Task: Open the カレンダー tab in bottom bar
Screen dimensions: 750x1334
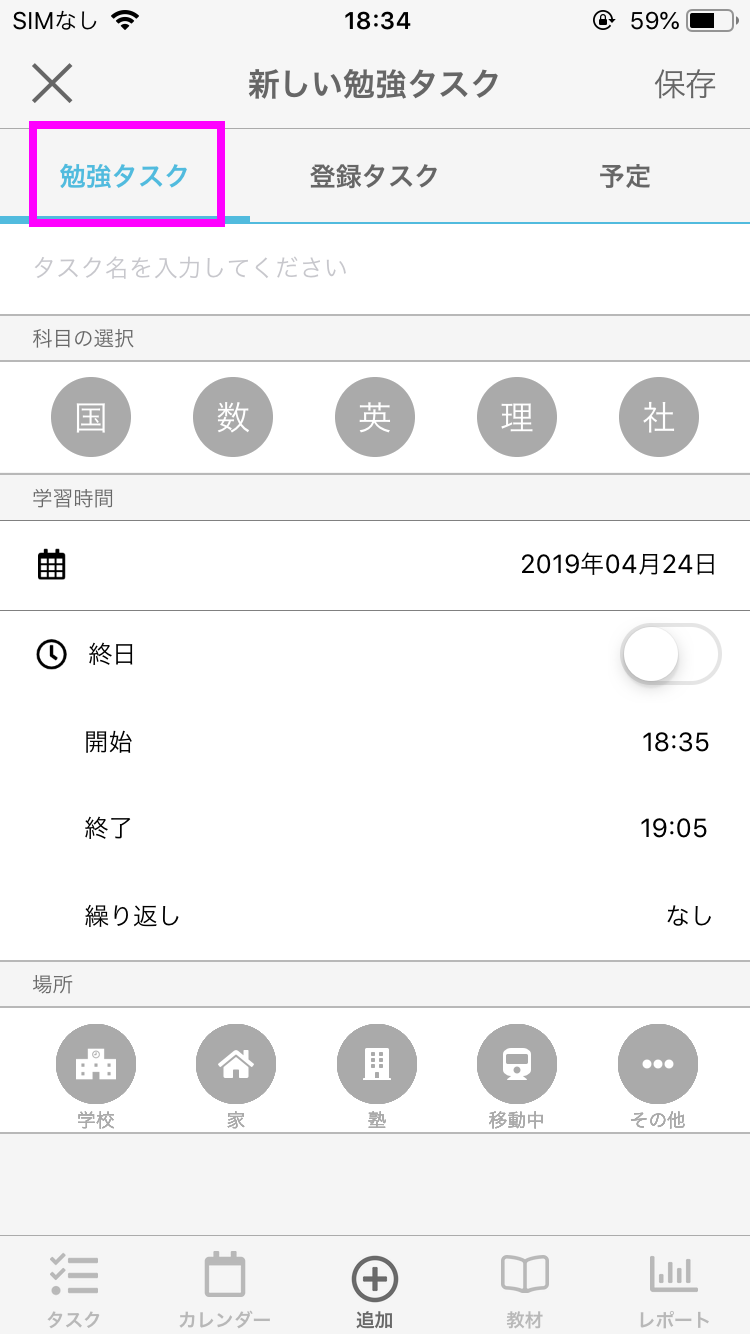Action: pos(225,1288)
